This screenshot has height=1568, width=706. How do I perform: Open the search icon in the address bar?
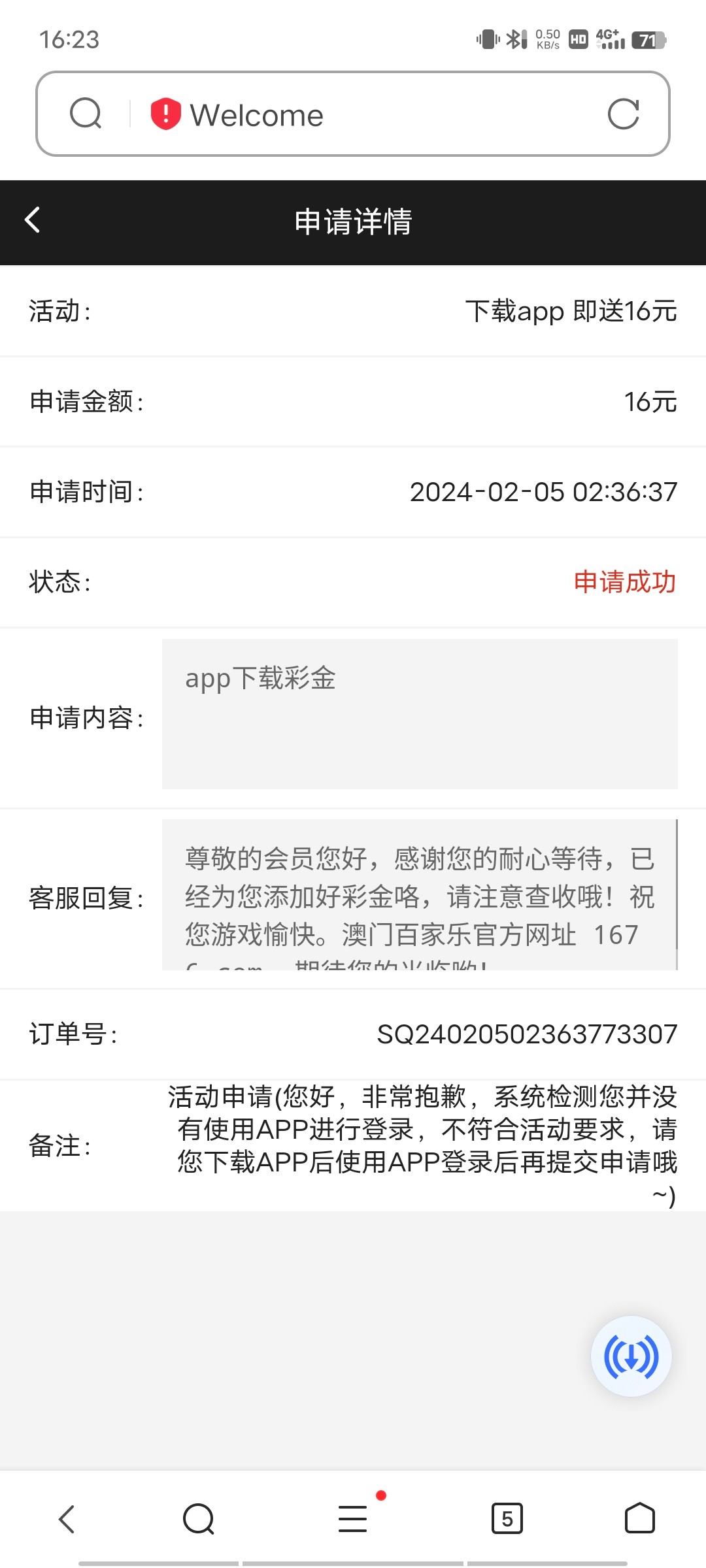86,114
